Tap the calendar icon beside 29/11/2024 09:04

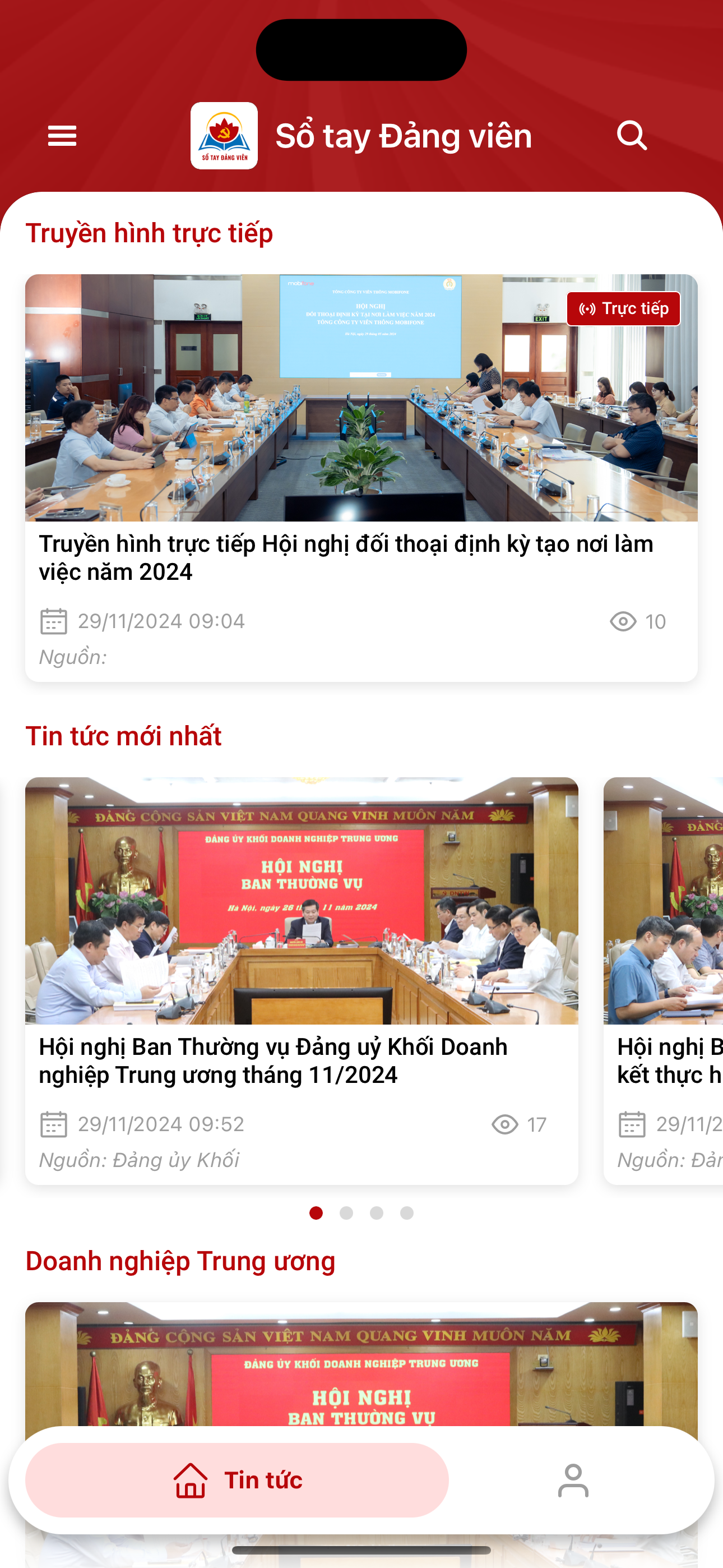coord(54,621)
